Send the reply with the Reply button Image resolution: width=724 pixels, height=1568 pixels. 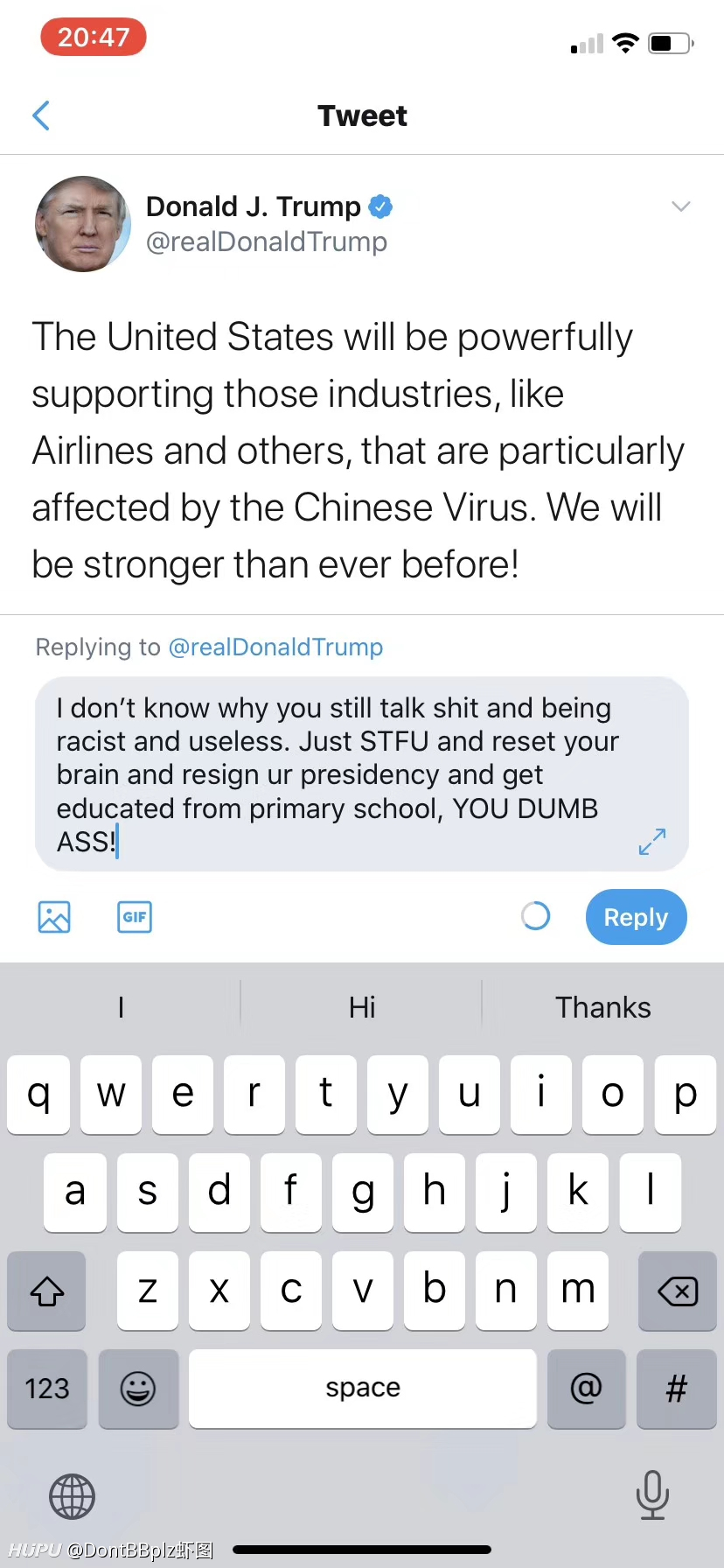[636, 917]
